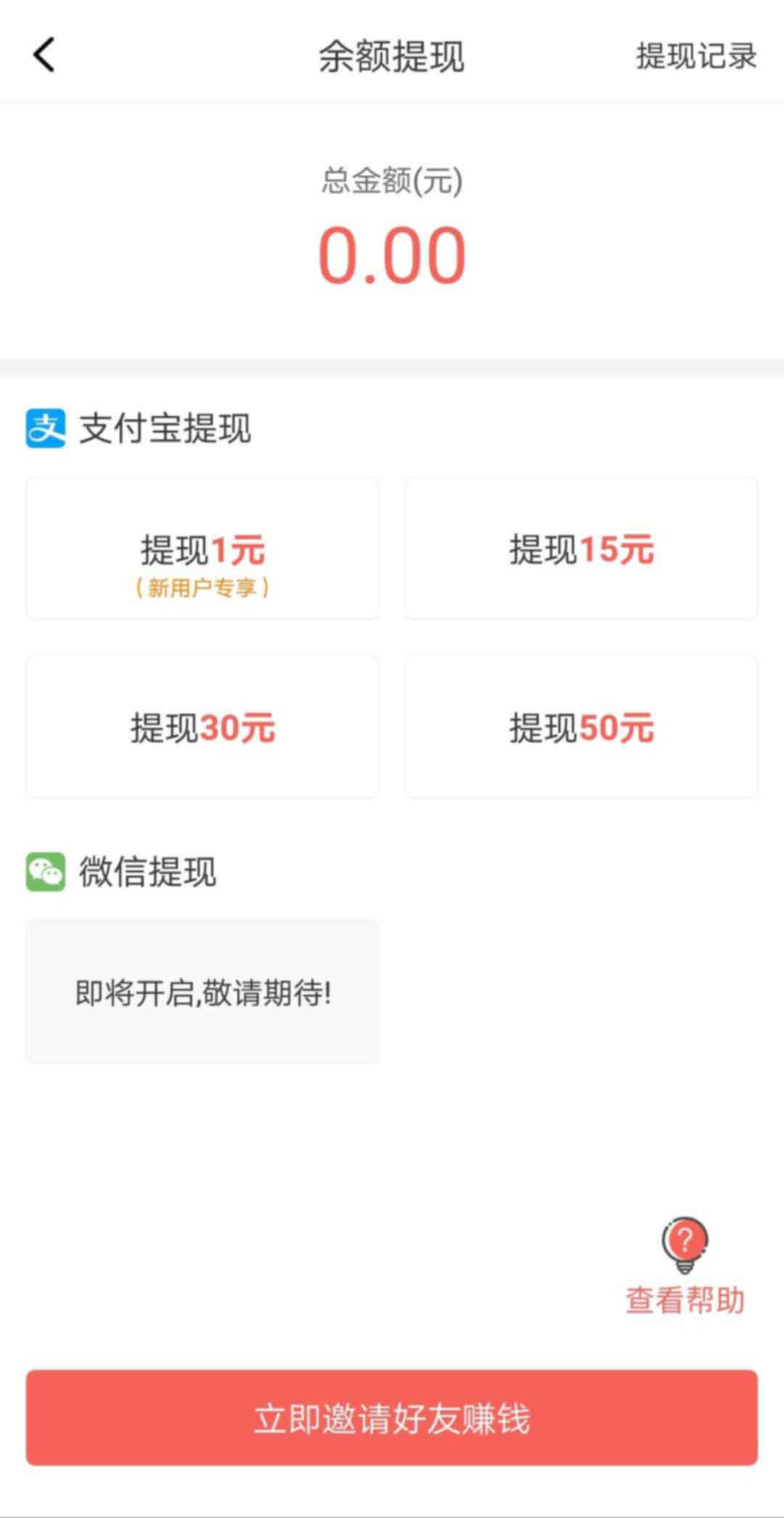The height and width of the screenshot is (1518, 784).
Task: Select the 提现1元 new user option
Action: tap(203, 549)
